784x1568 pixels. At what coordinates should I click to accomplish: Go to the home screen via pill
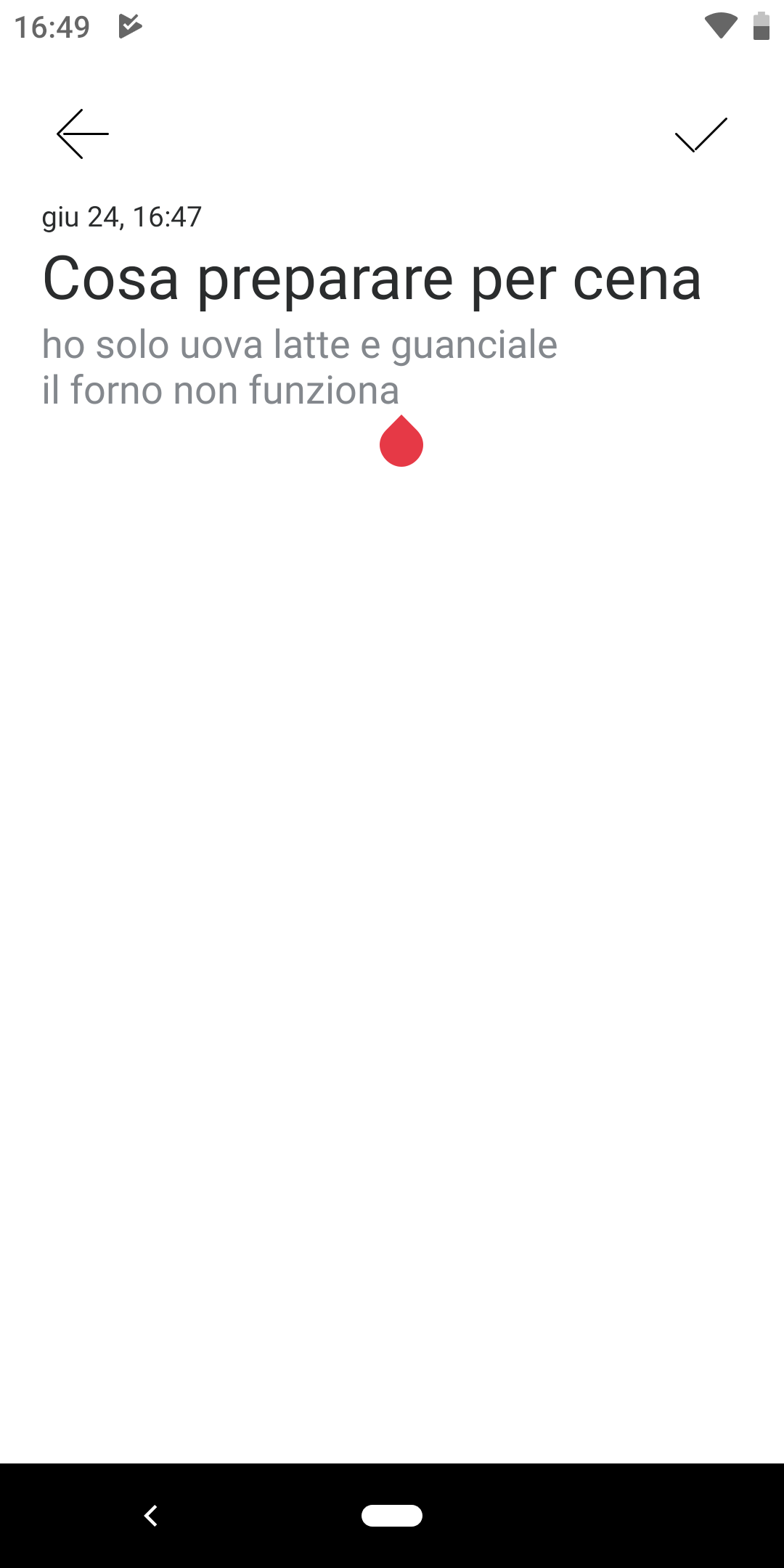click(392, 1516)
